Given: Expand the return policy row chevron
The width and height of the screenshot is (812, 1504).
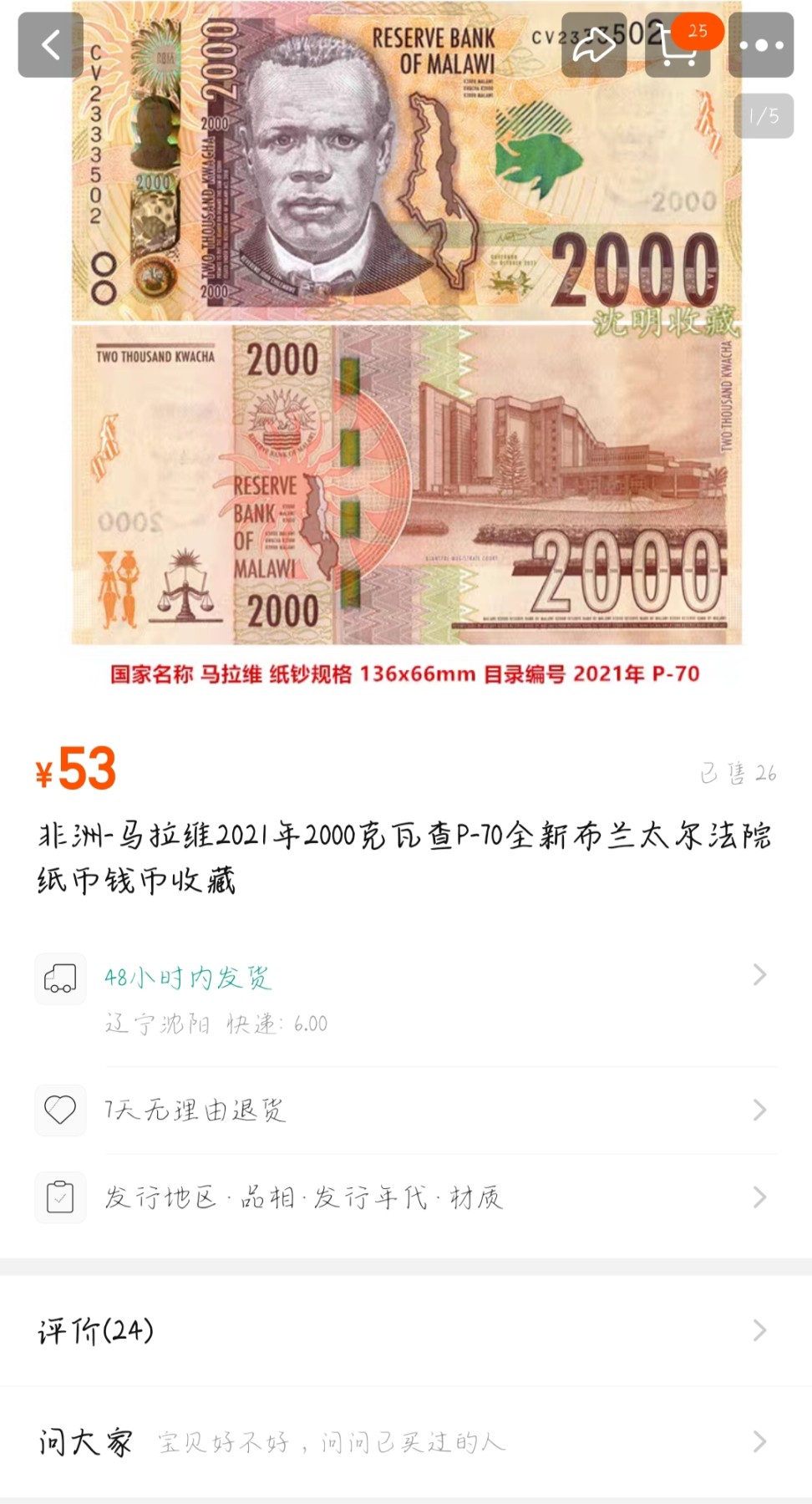Looking at the screenshot, I should pos(759,1110).
